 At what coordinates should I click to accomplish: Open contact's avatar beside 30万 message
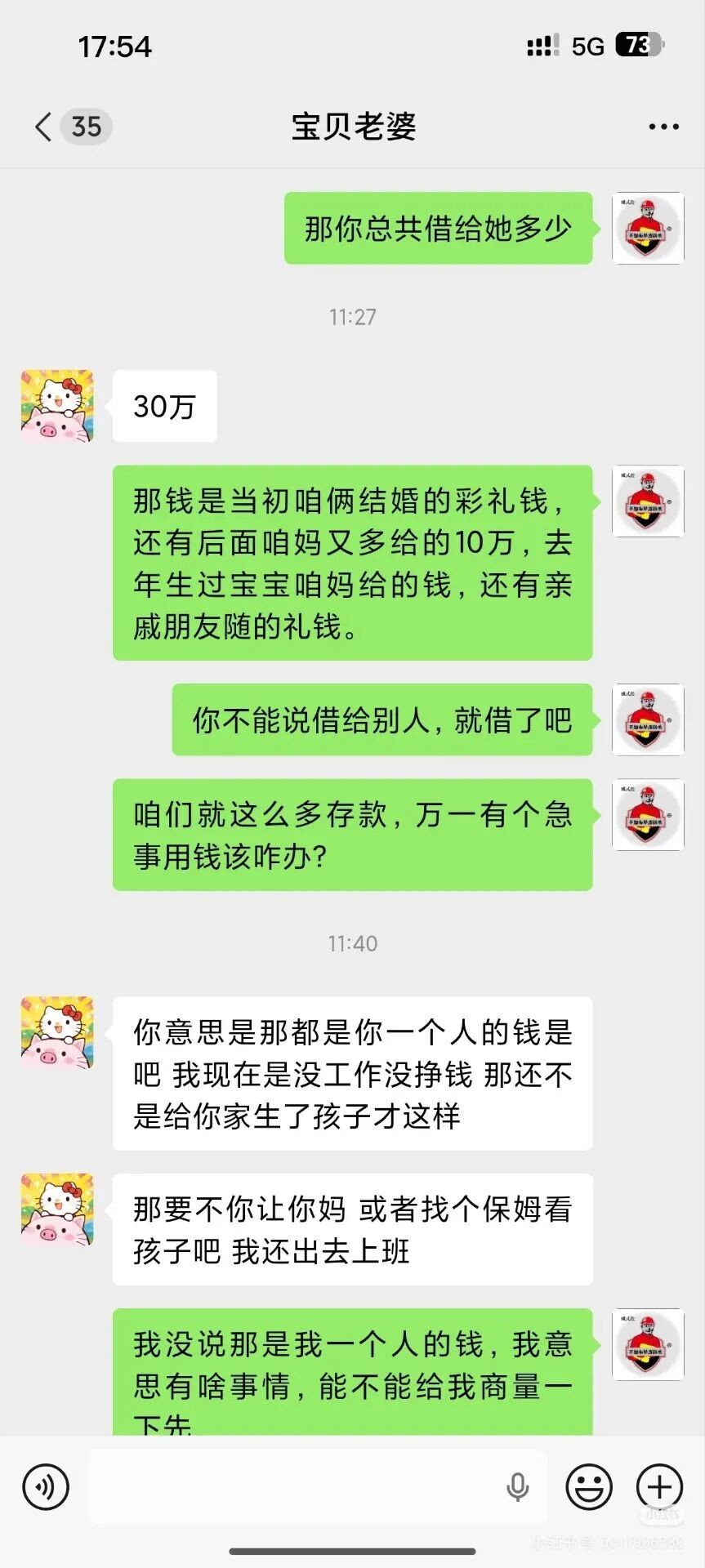57,406
